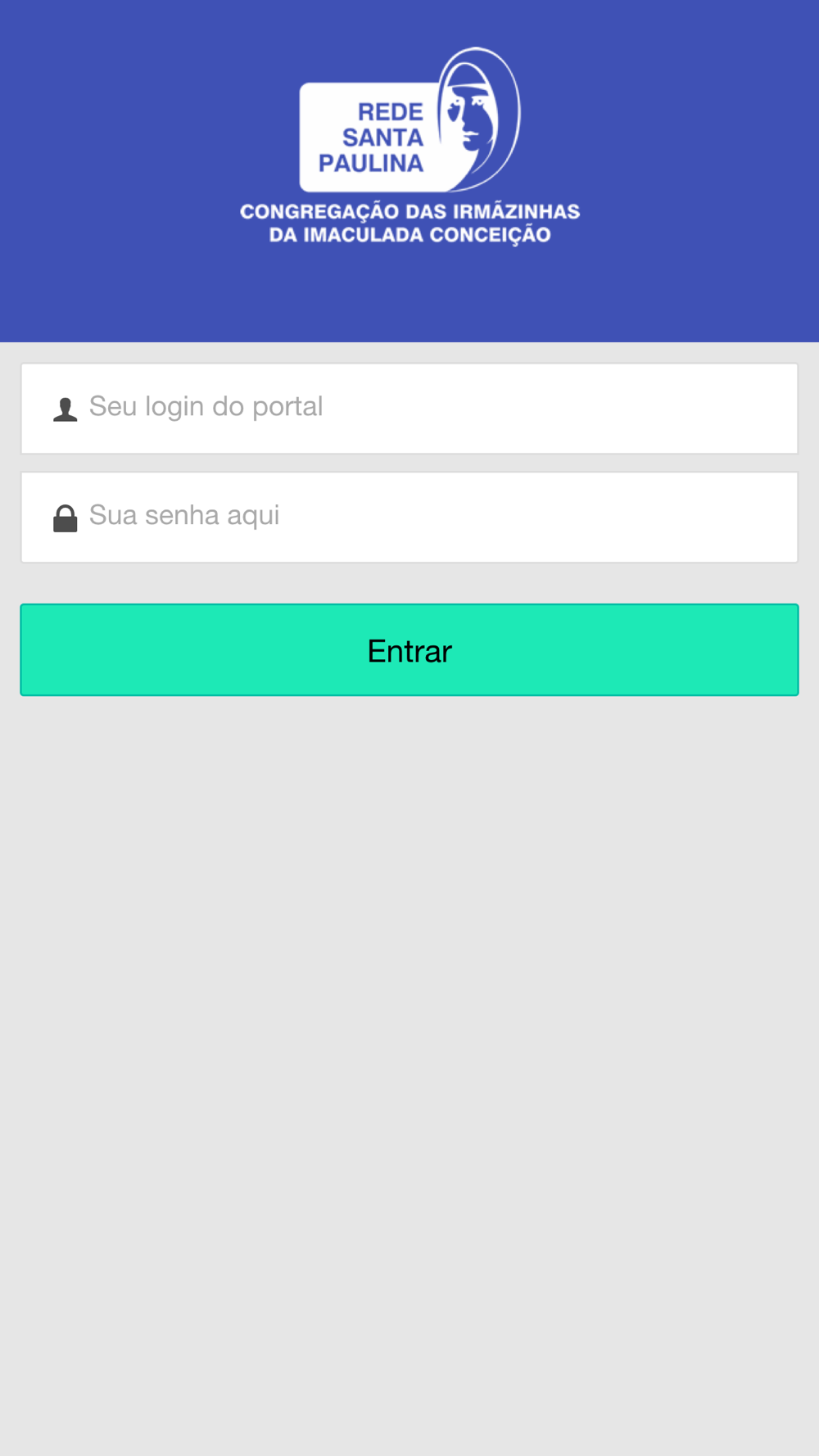The width and height of the screenshot is (819, 1456).
Task: Focus the 'Sua senha aqui' password field
Action: point(409,518)
